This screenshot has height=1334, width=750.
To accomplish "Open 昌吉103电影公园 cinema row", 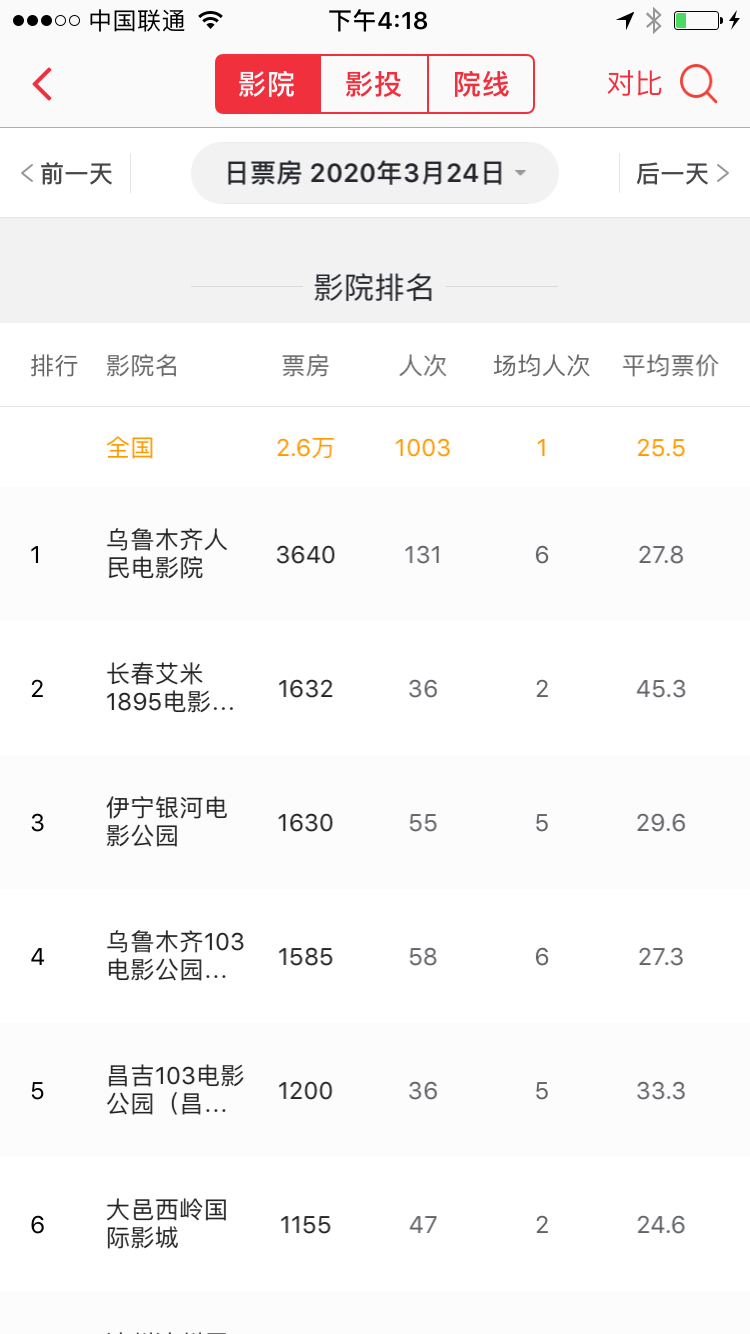I will [375, 1090].
